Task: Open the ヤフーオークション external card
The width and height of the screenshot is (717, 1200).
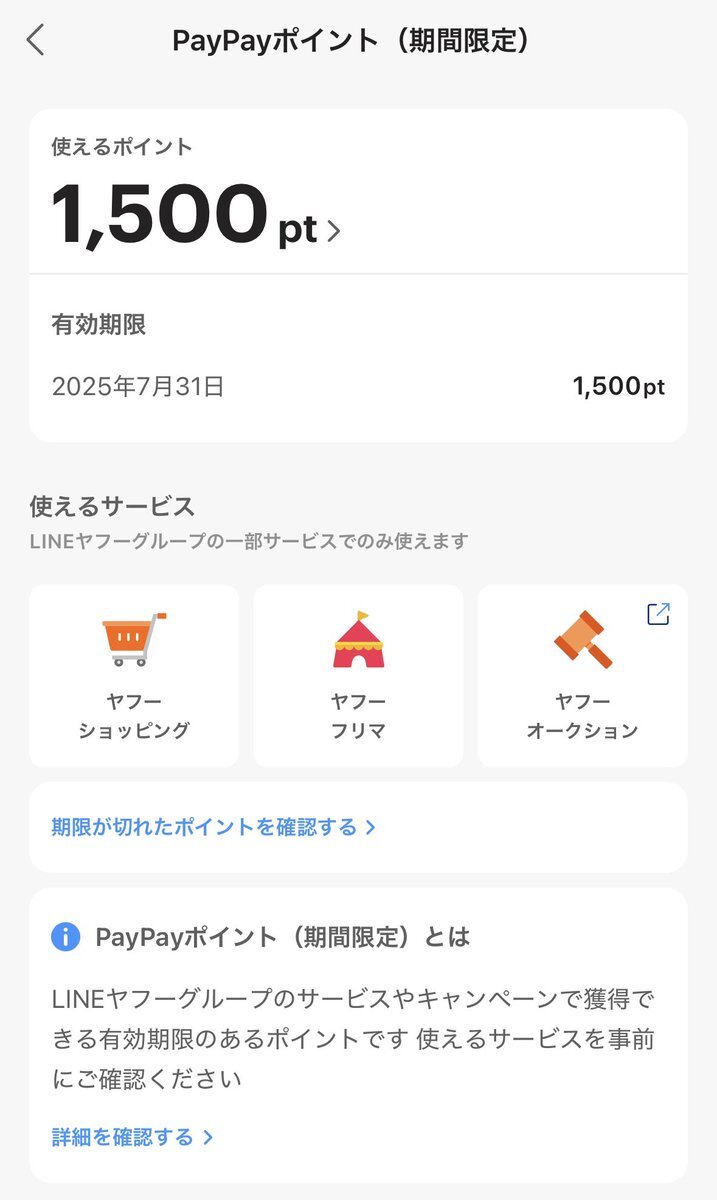Action: click(583, 676)
